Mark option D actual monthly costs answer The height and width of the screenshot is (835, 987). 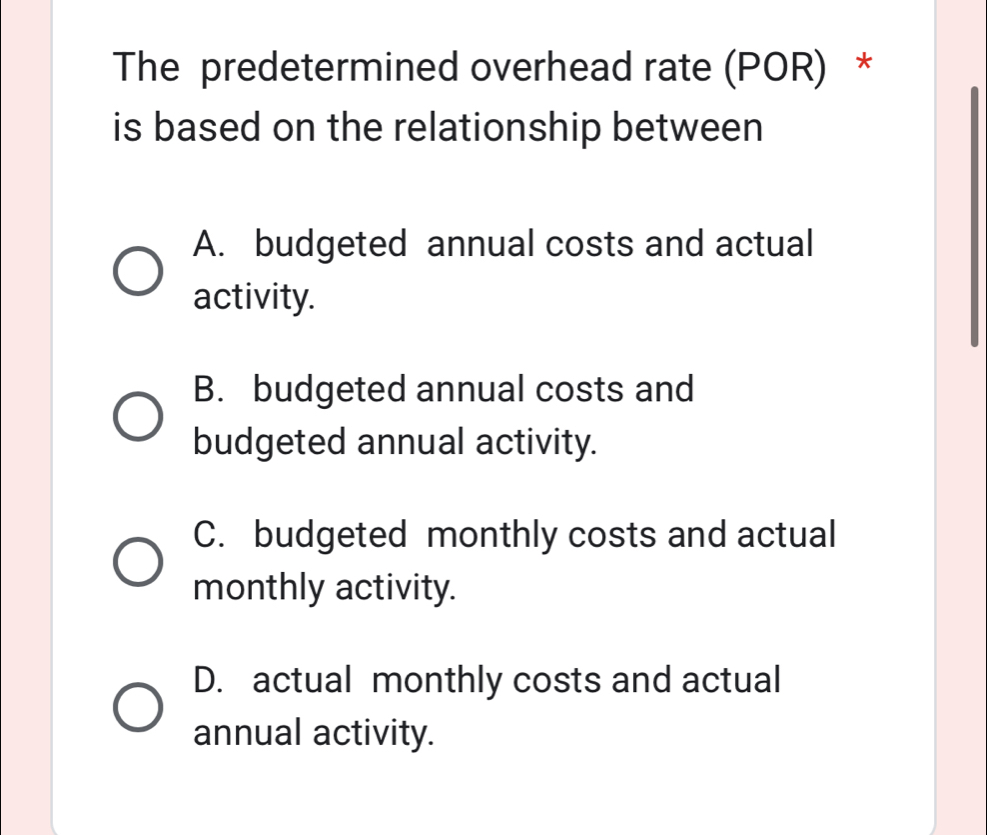pos(136,708)
